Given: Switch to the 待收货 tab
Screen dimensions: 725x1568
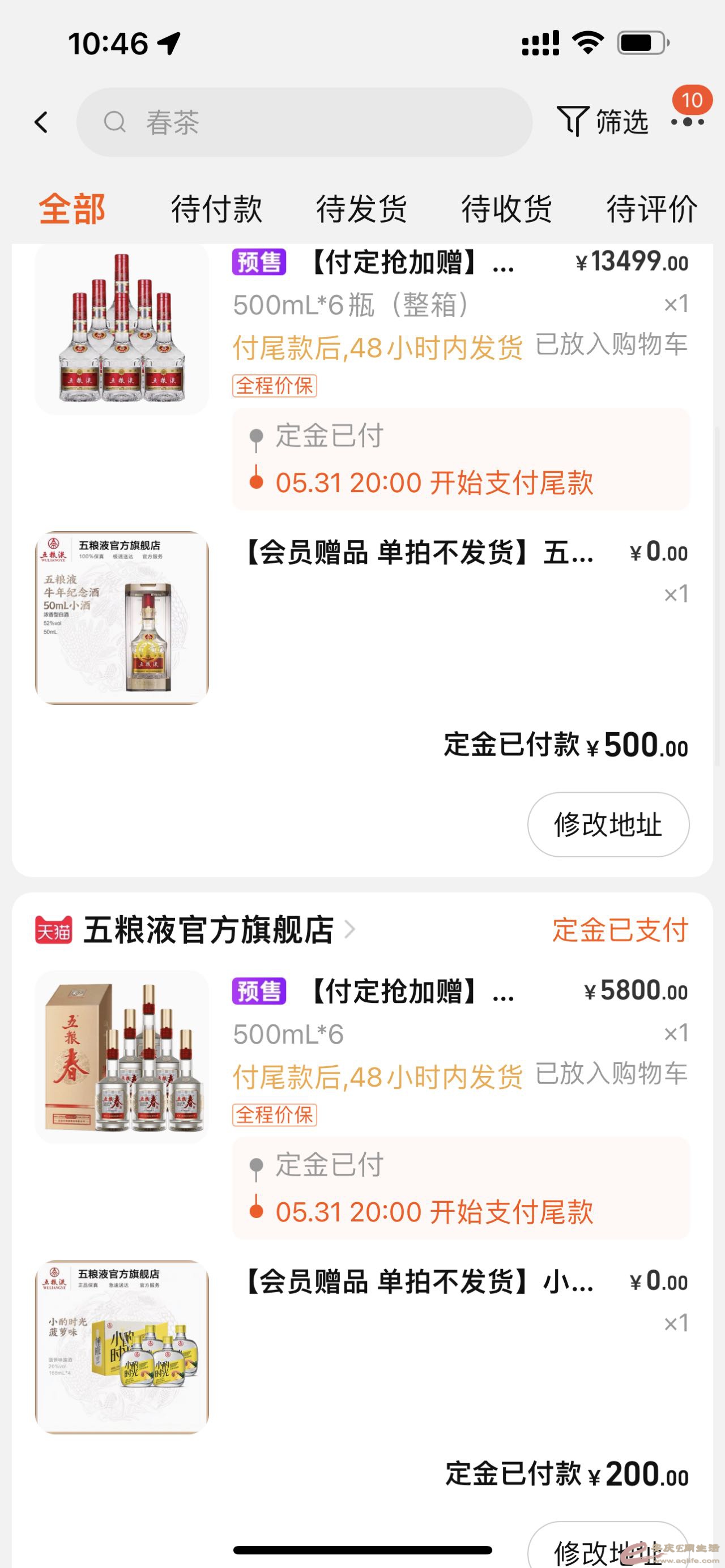Looking at the screenshot, I should coord(506,209).
